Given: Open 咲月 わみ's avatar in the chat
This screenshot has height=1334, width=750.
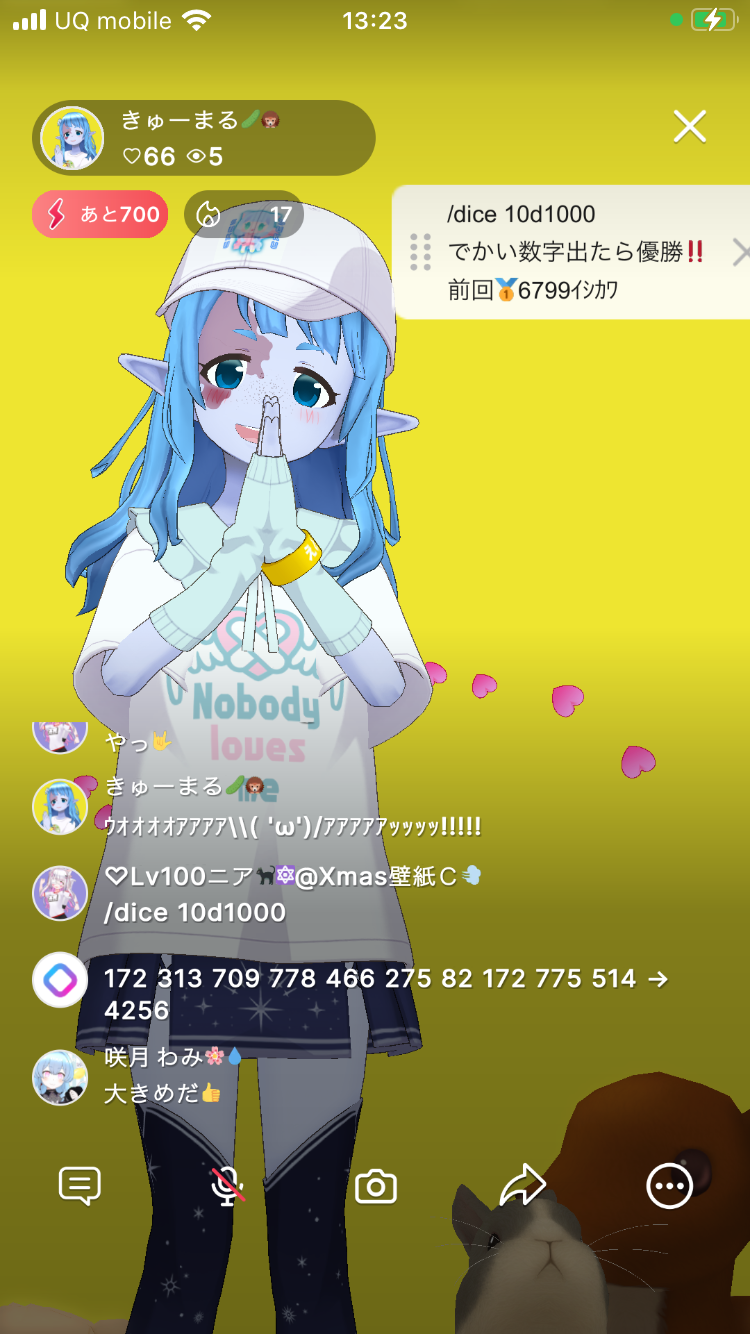Looking at the screenshot, I should (x=60, y=1077).
